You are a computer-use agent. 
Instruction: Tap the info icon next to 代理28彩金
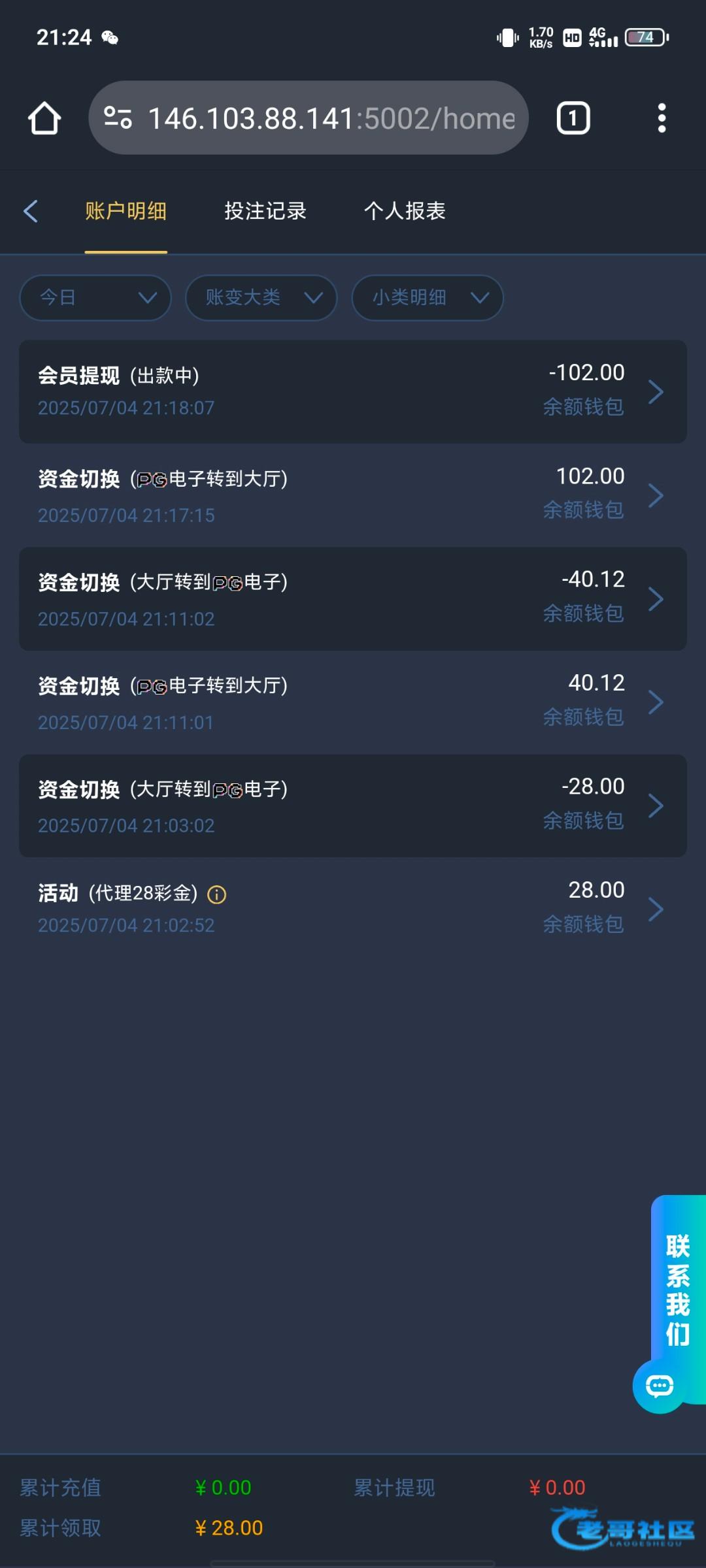[x=217, y=894]
